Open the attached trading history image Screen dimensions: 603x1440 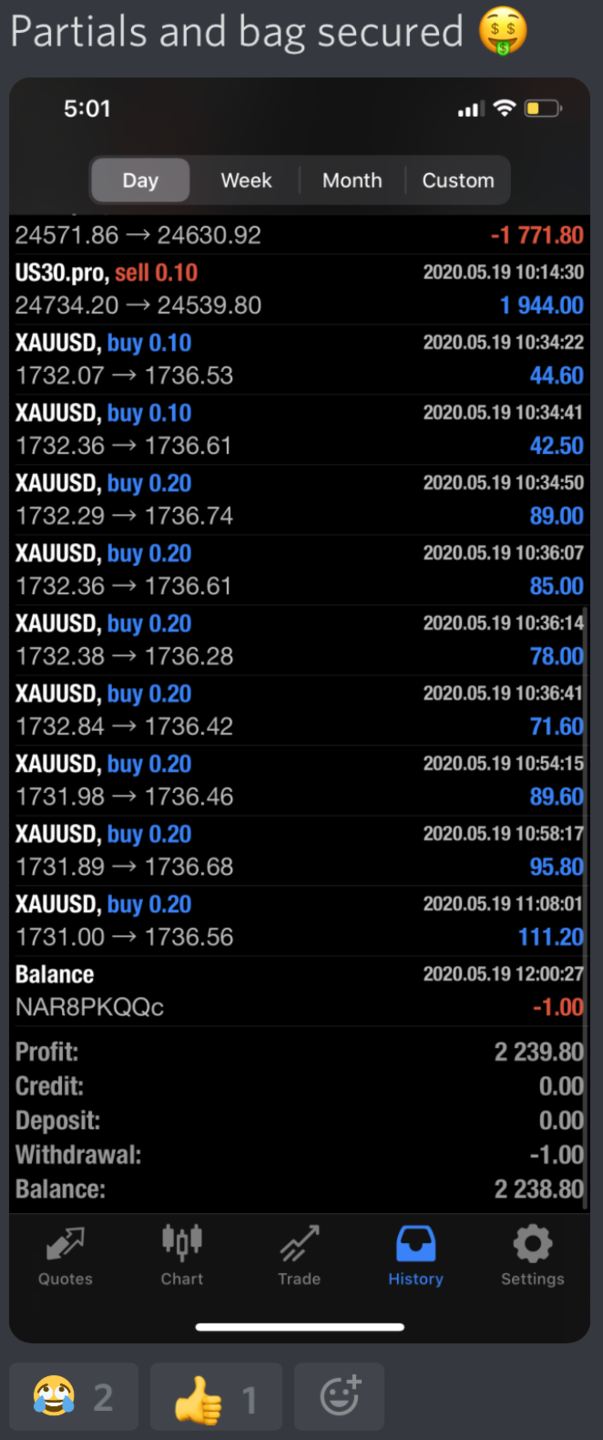pyautogui.click(x=300, y=700)
